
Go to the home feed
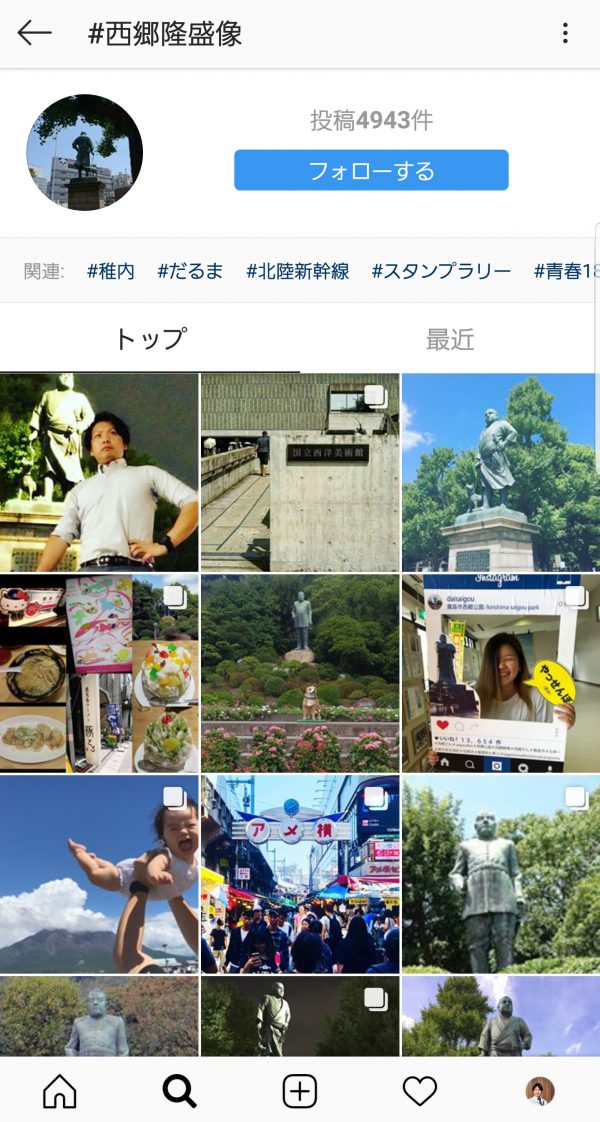59,1091
